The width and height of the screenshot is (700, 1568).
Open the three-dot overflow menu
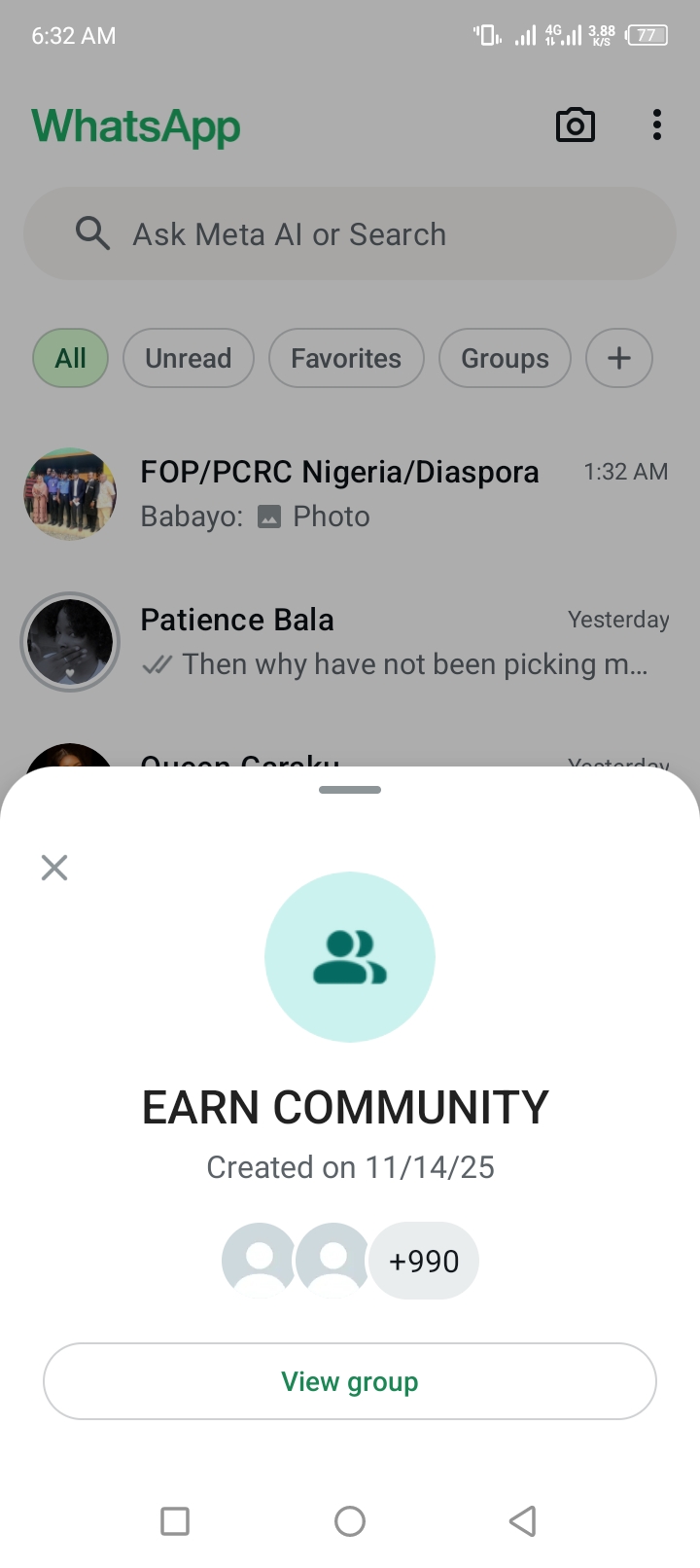657,125
